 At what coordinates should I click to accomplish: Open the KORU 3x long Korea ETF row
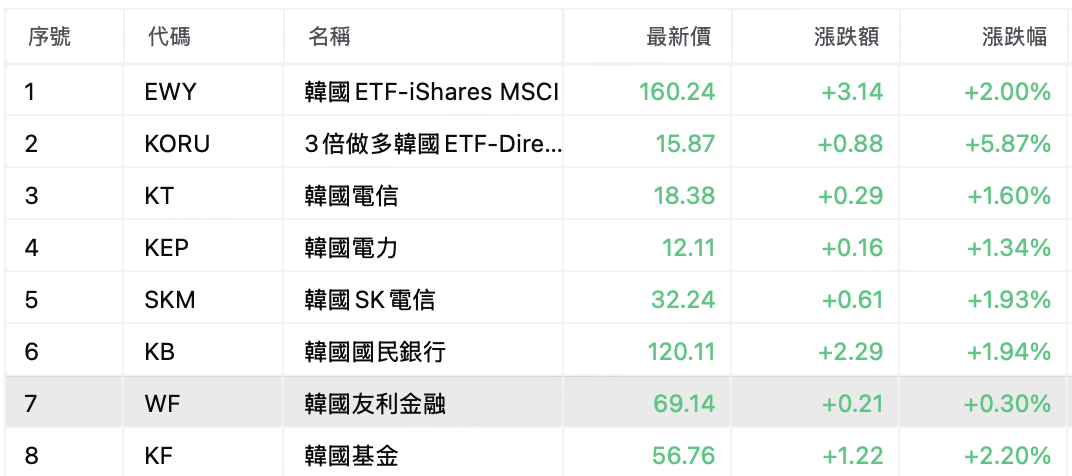coord(536,144)
